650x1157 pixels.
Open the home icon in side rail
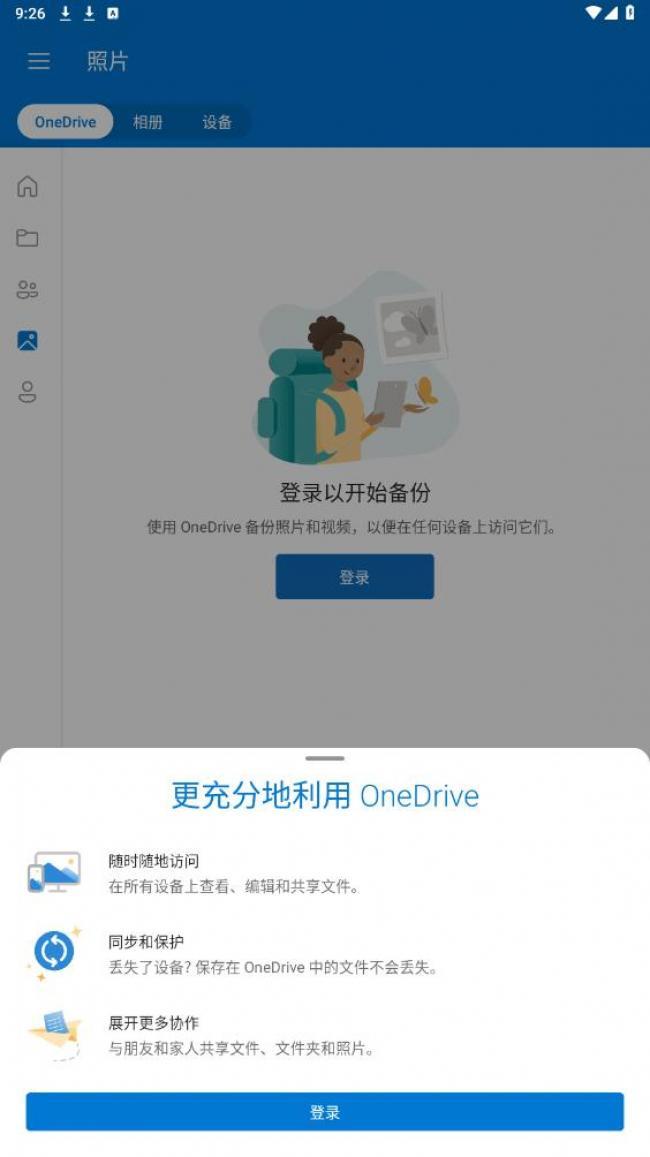pyautogui.click(x=28, y=186)
